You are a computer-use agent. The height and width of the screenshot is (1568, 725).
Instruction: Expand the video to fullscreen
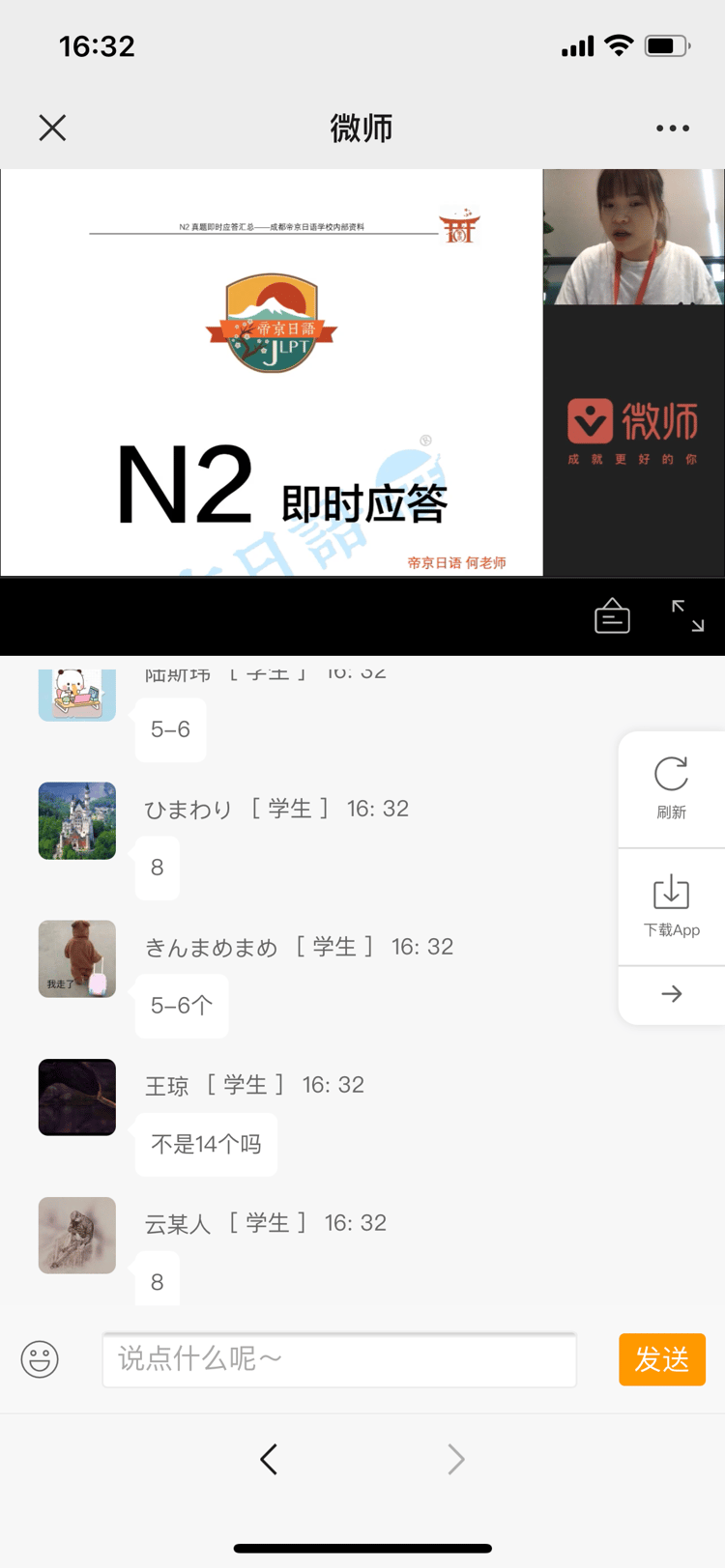pyautogui.click(x=687, y=615)
